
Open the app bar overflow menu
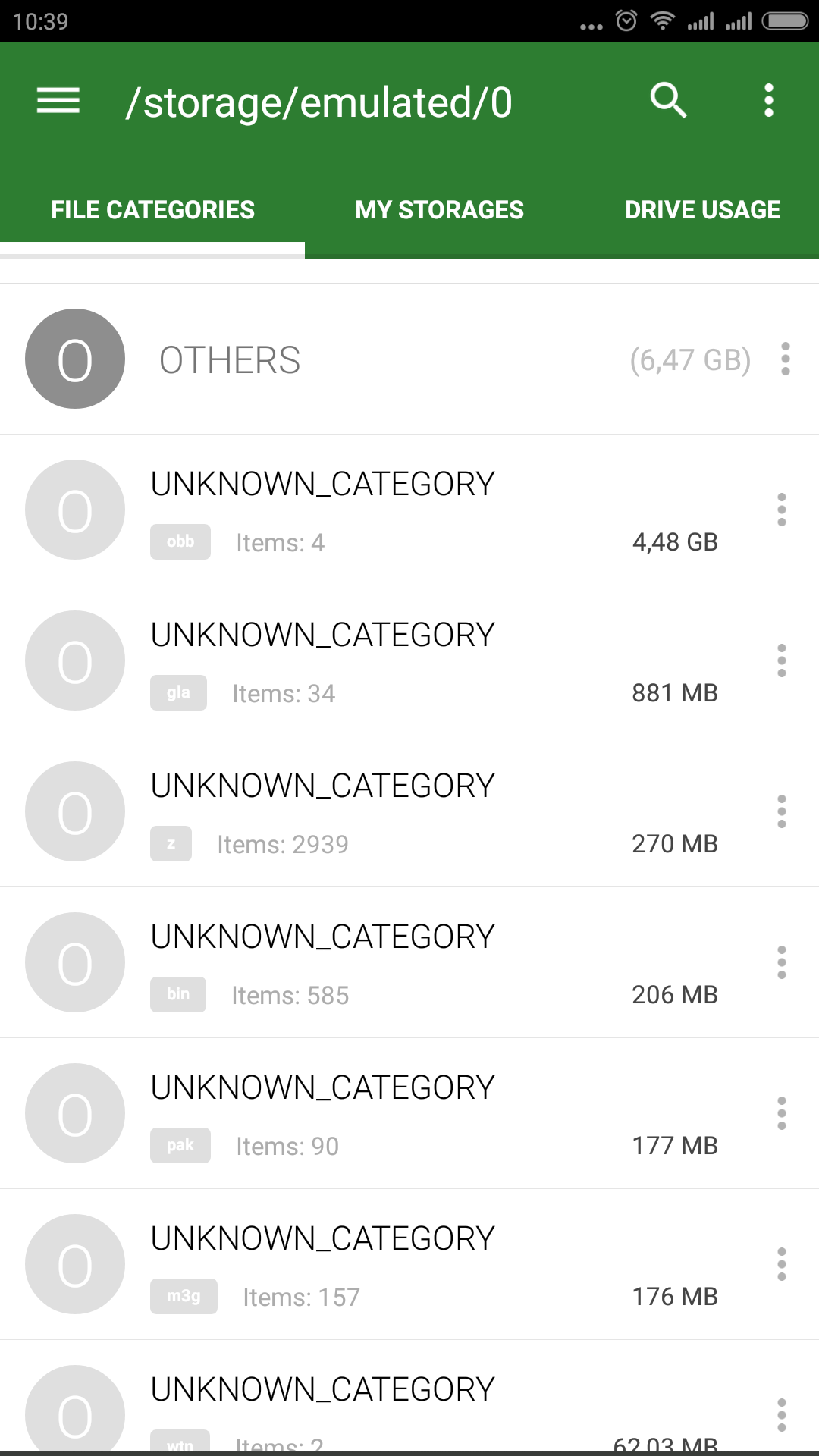coord(769,101)
